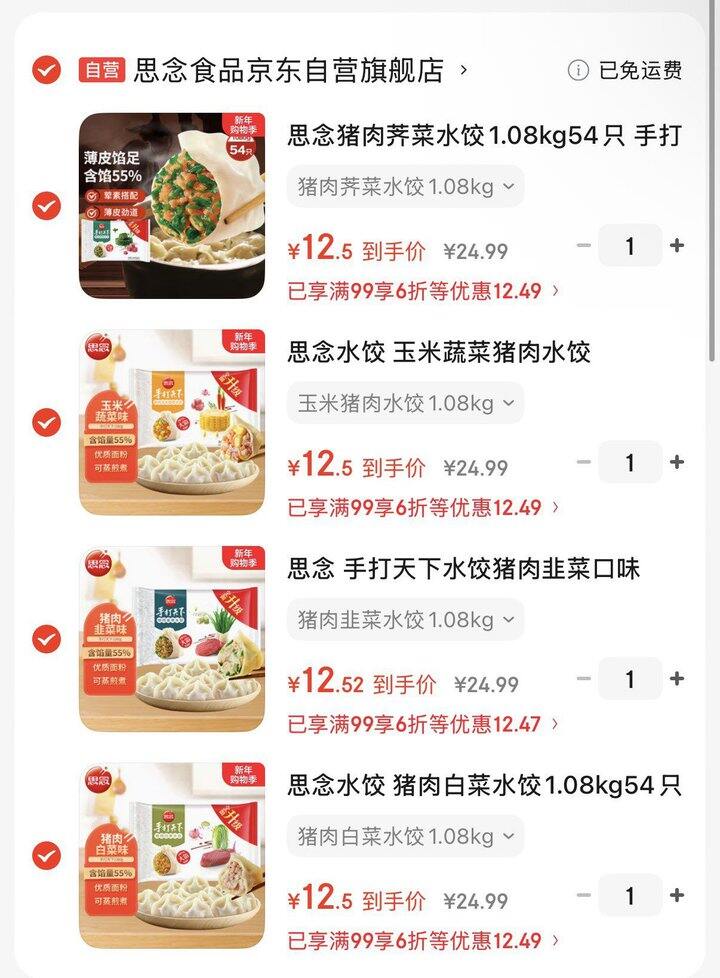Add one more 猪肉韭菜 dumplings
The width and height of the screenshot is (720, 978).
[x=677, y=679]
